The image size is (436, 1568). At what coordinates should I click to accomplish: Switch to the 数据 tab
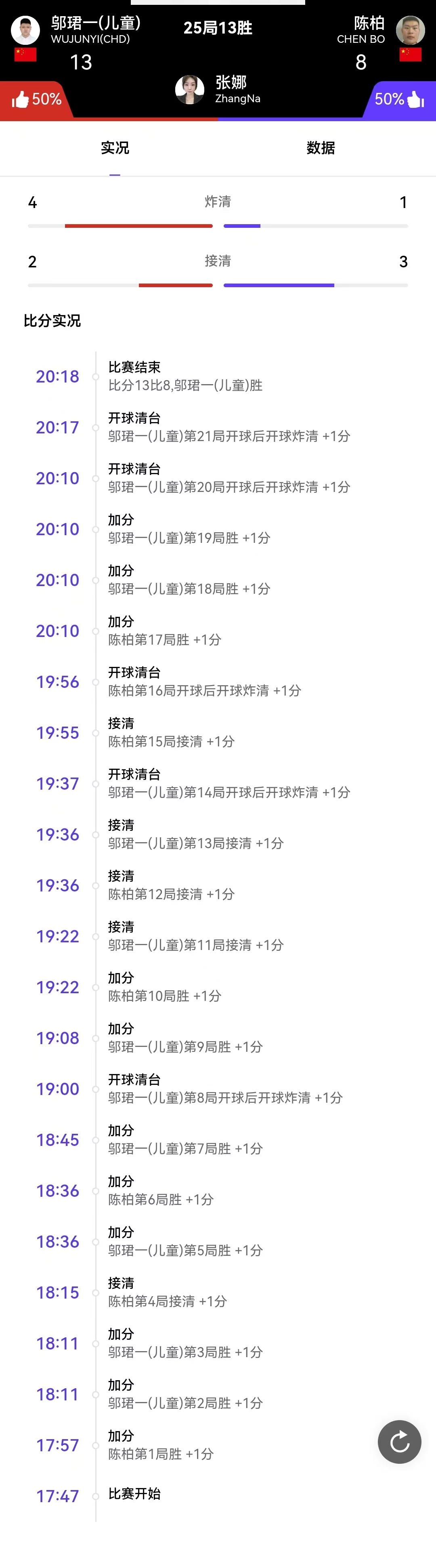tap(321, 148)
